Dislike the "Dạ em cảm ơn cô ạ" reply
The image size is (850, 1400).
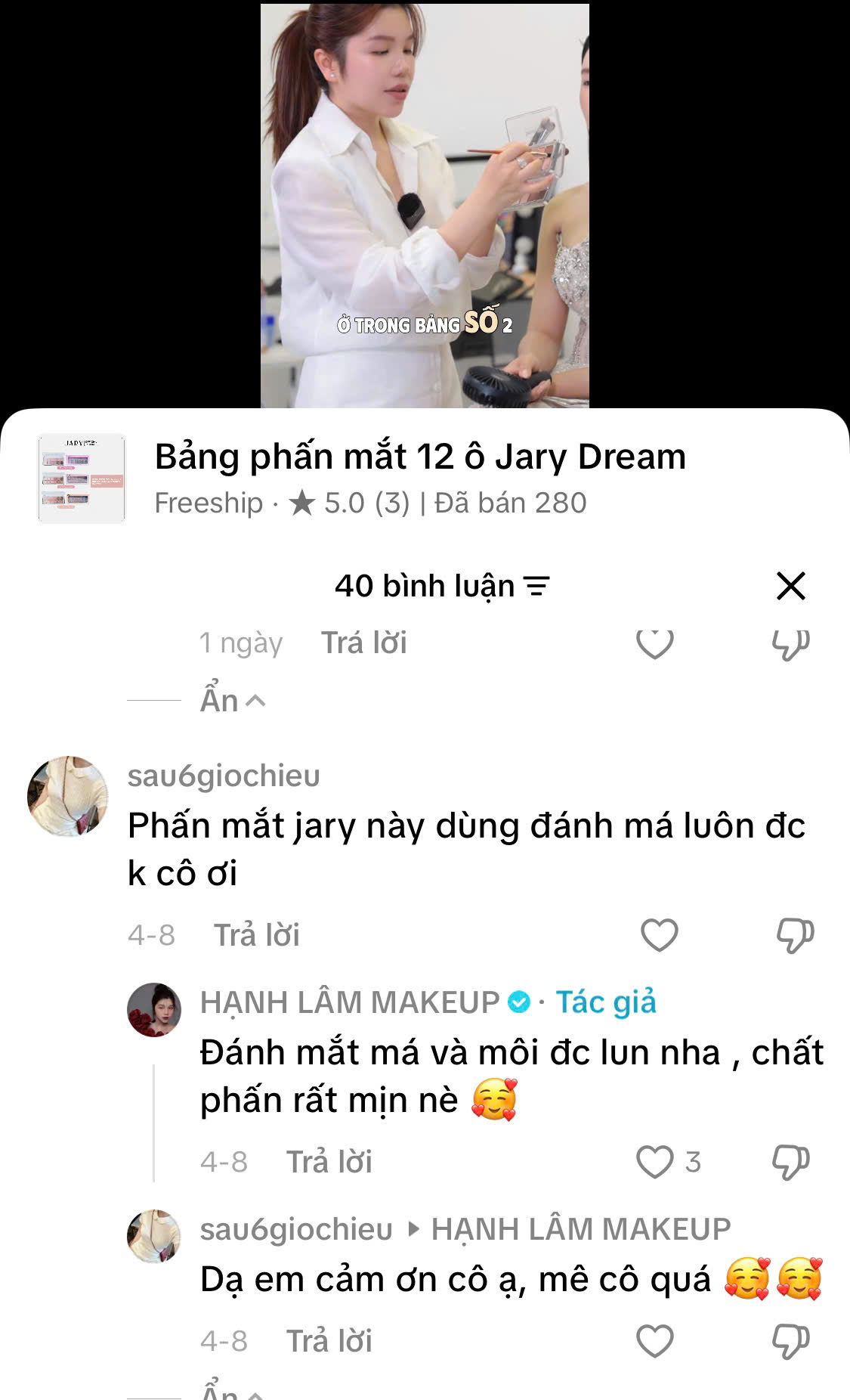coord(790,1341)
